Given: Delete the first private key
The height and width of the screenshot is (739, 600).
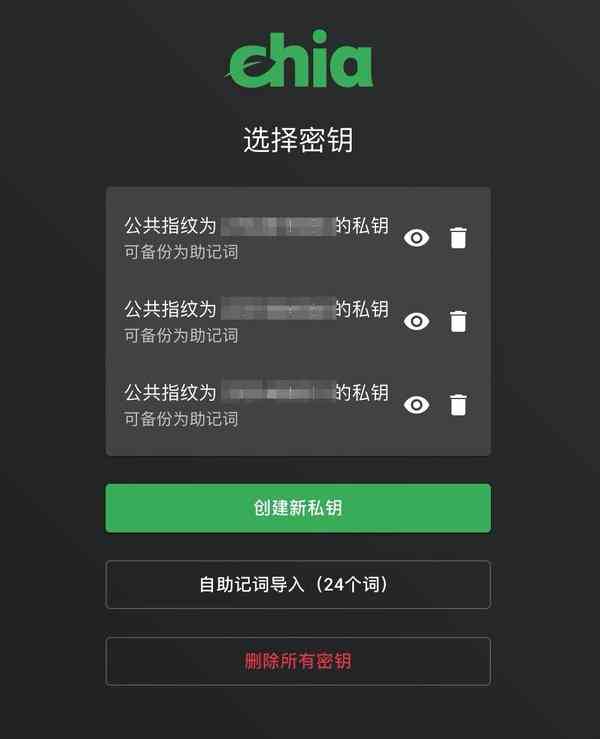Looking at the screenshot, I should 458,237.
